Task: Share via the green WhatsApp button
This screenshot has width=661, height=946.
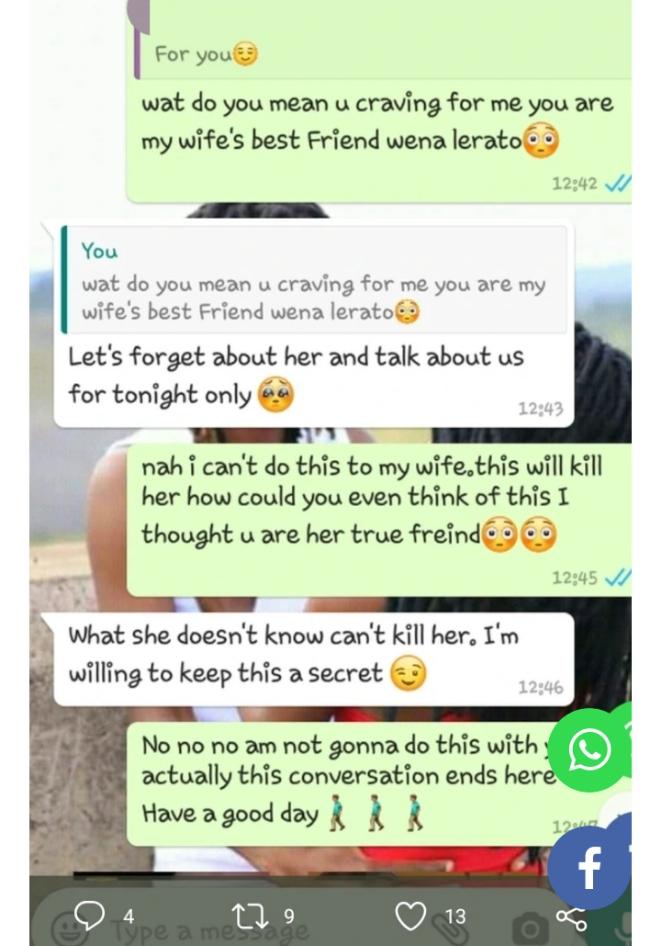Action: [x=590, y=750]
